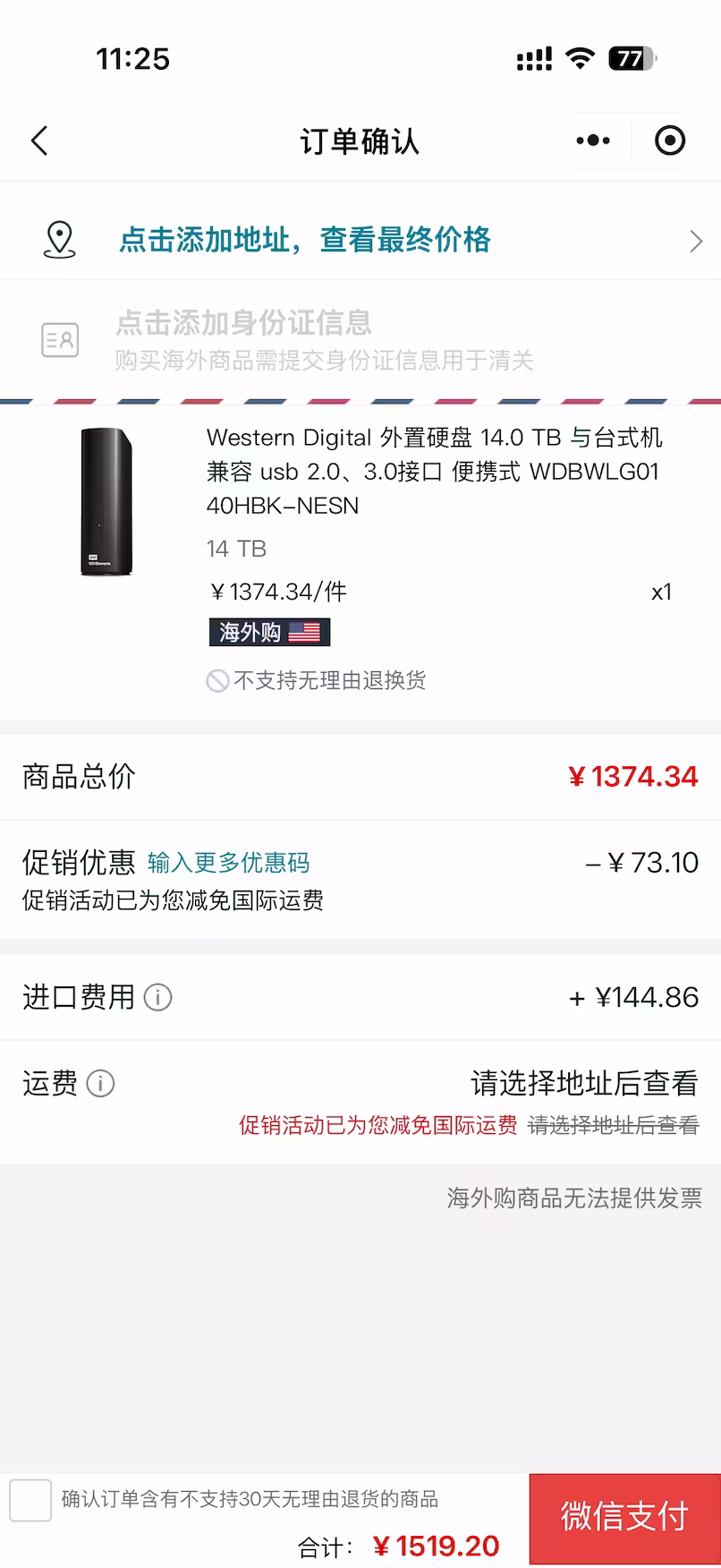Click the ID card icon
721x1568 pixels.
pos(60,340)
